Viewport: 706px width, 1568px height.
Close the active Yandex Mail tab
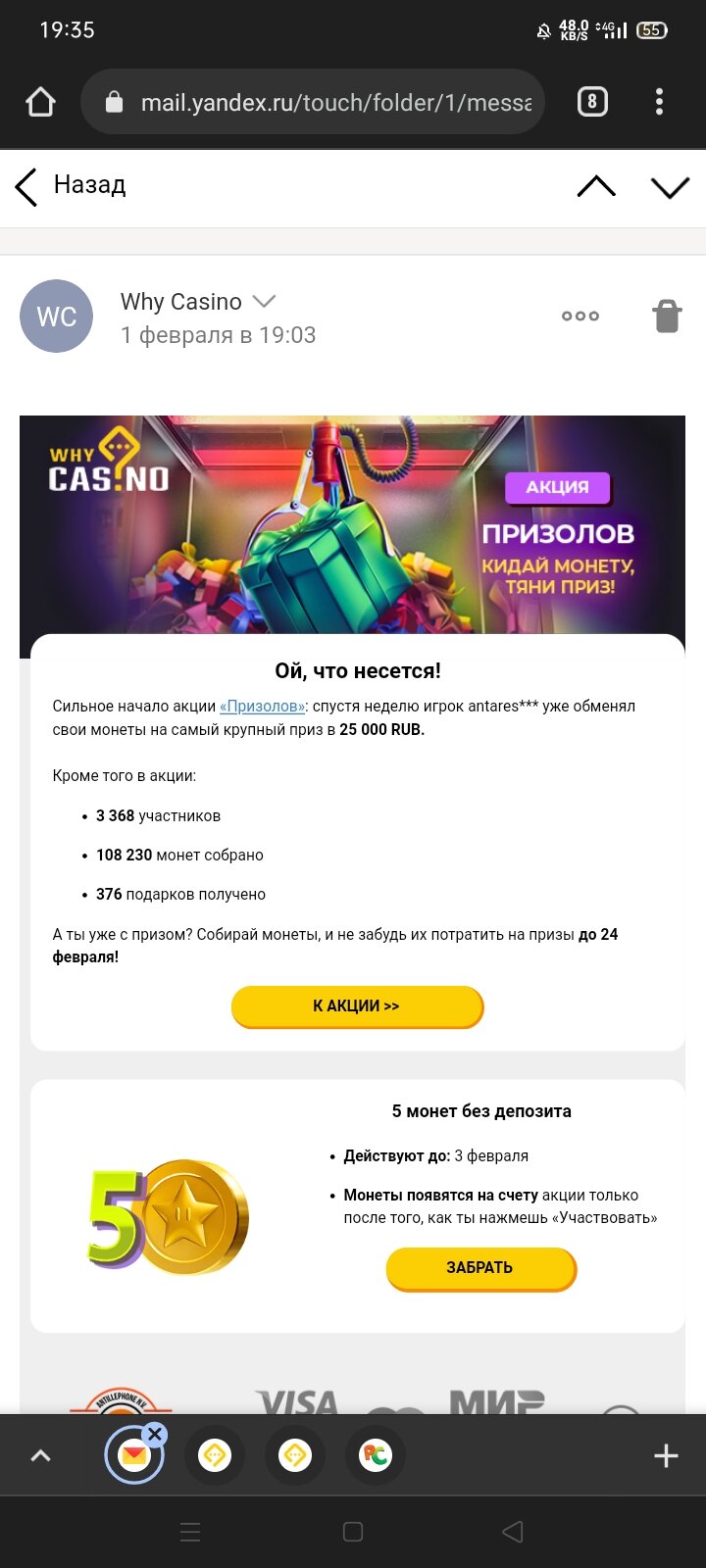[155, 1435]
